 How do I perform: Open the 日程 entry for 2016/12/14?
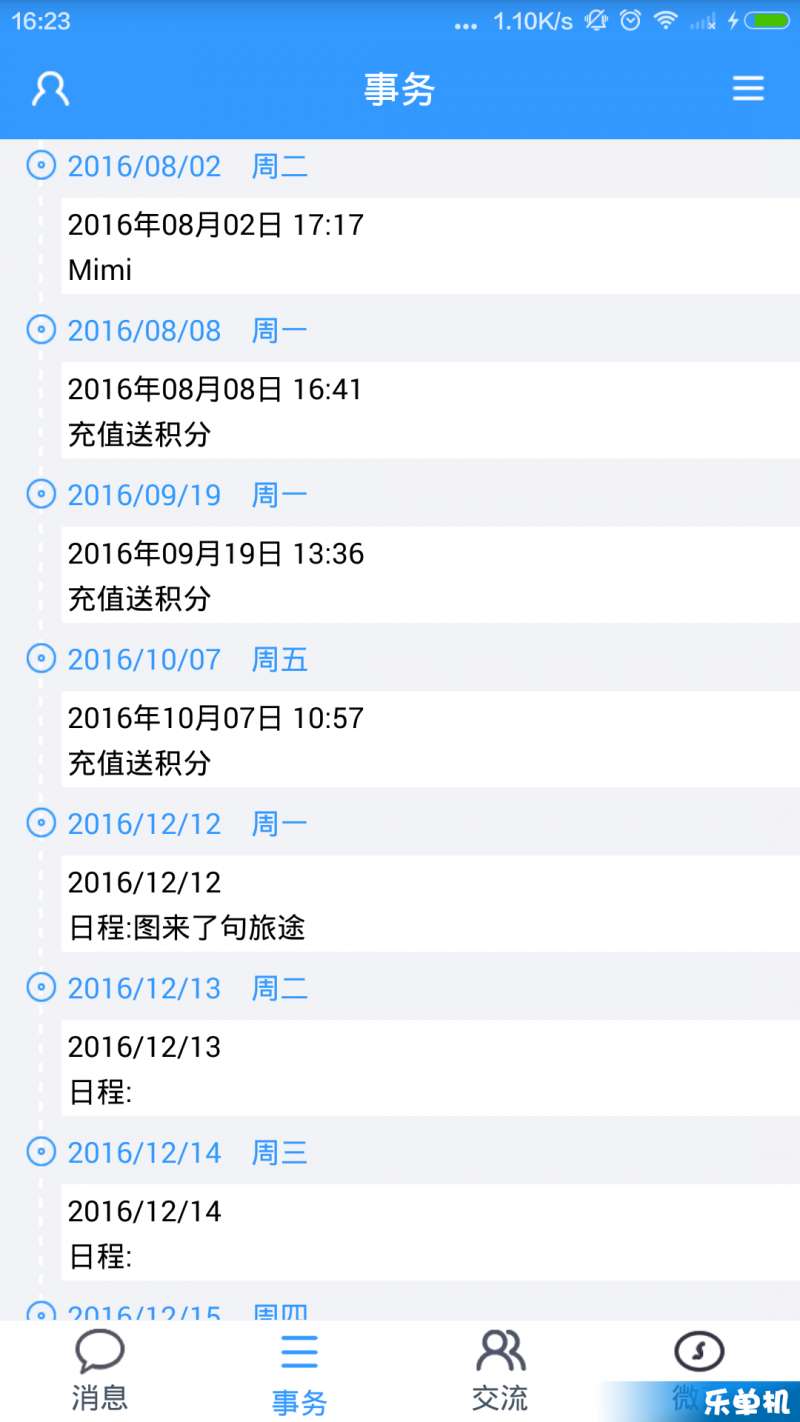click(430, 1232)
